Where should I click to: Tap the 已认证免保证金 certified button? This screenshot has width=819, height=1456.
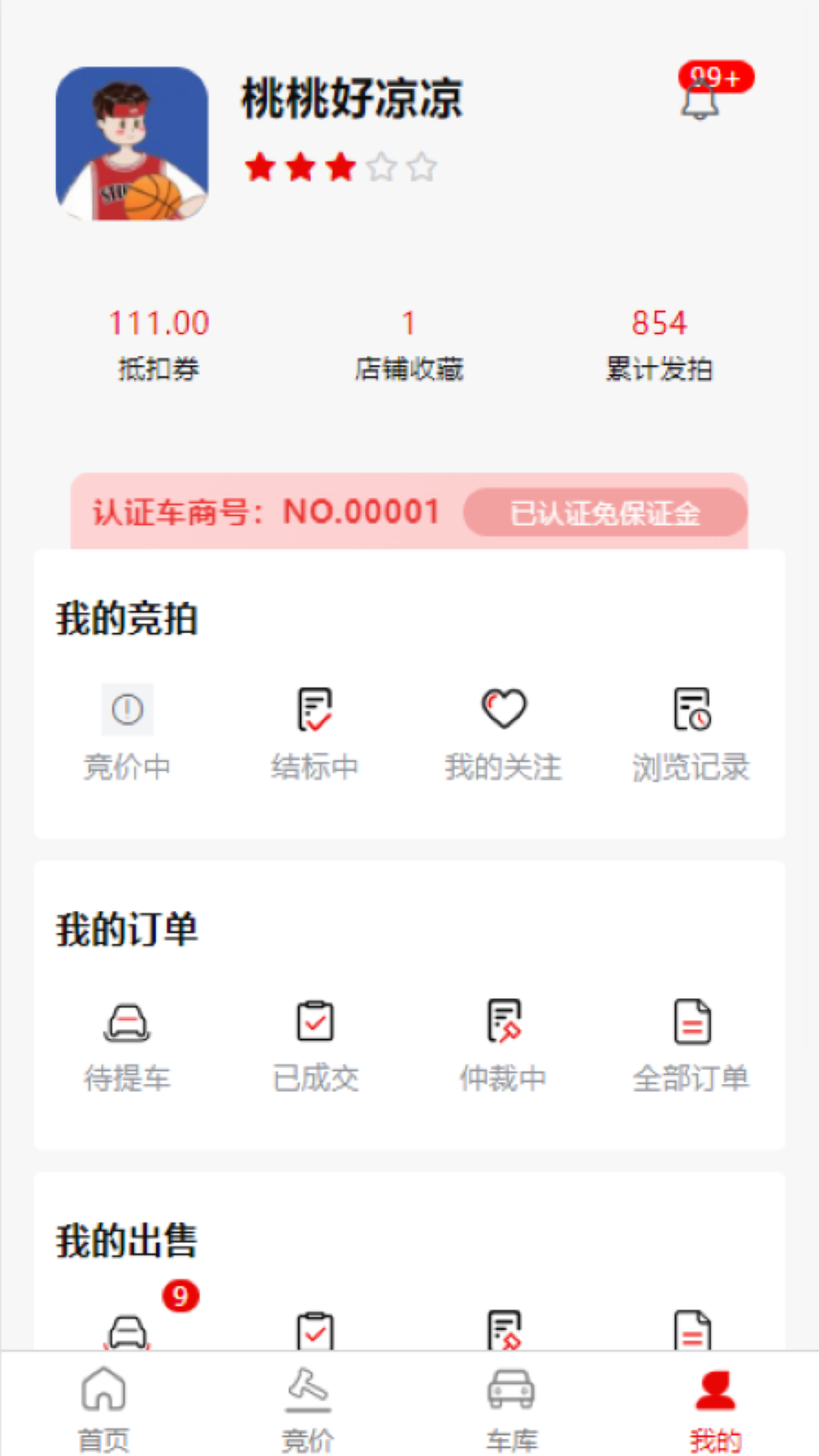point(605,513)
